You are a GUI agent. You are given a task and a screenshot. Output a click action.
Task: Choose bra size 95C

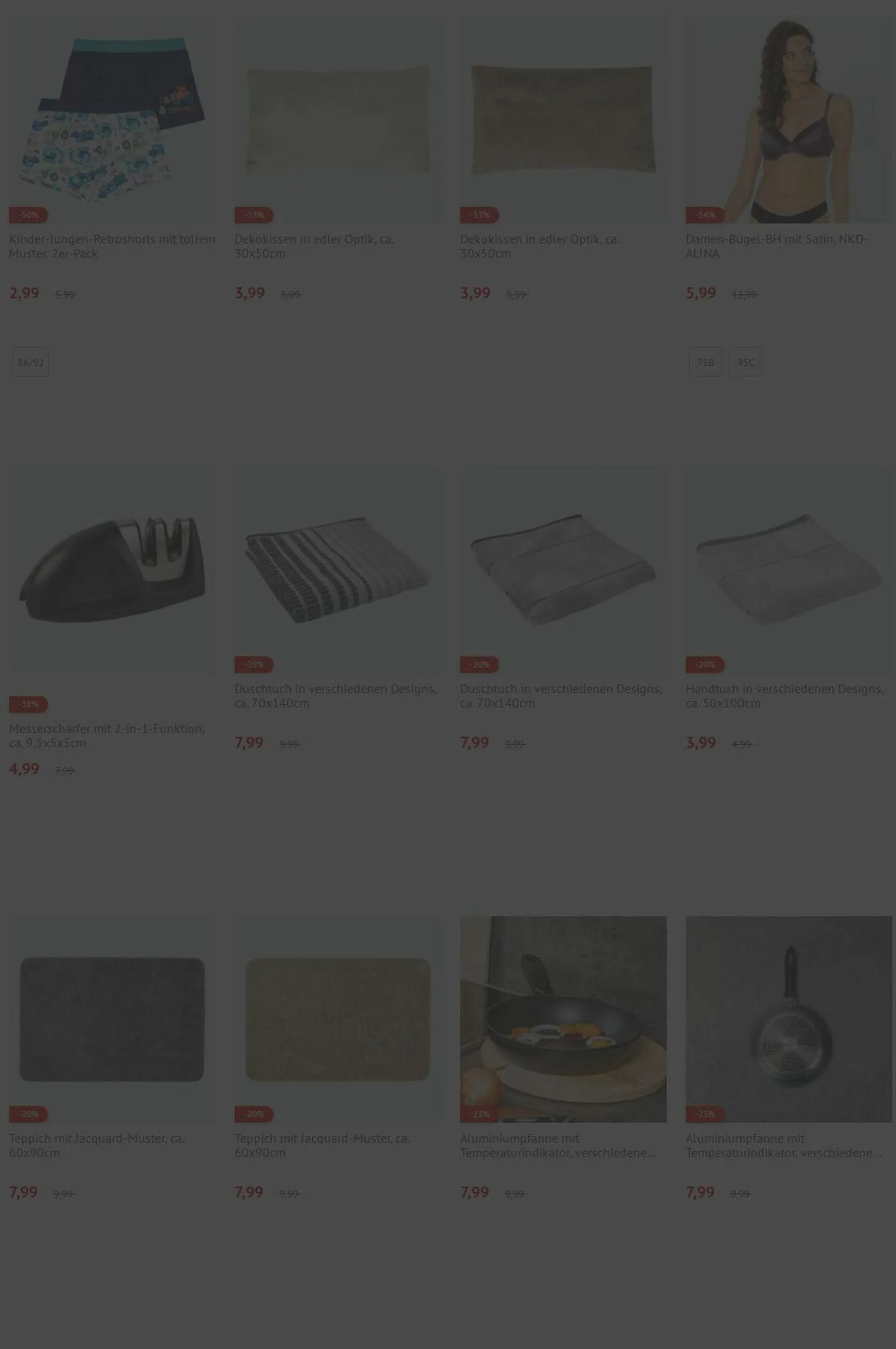745,362
